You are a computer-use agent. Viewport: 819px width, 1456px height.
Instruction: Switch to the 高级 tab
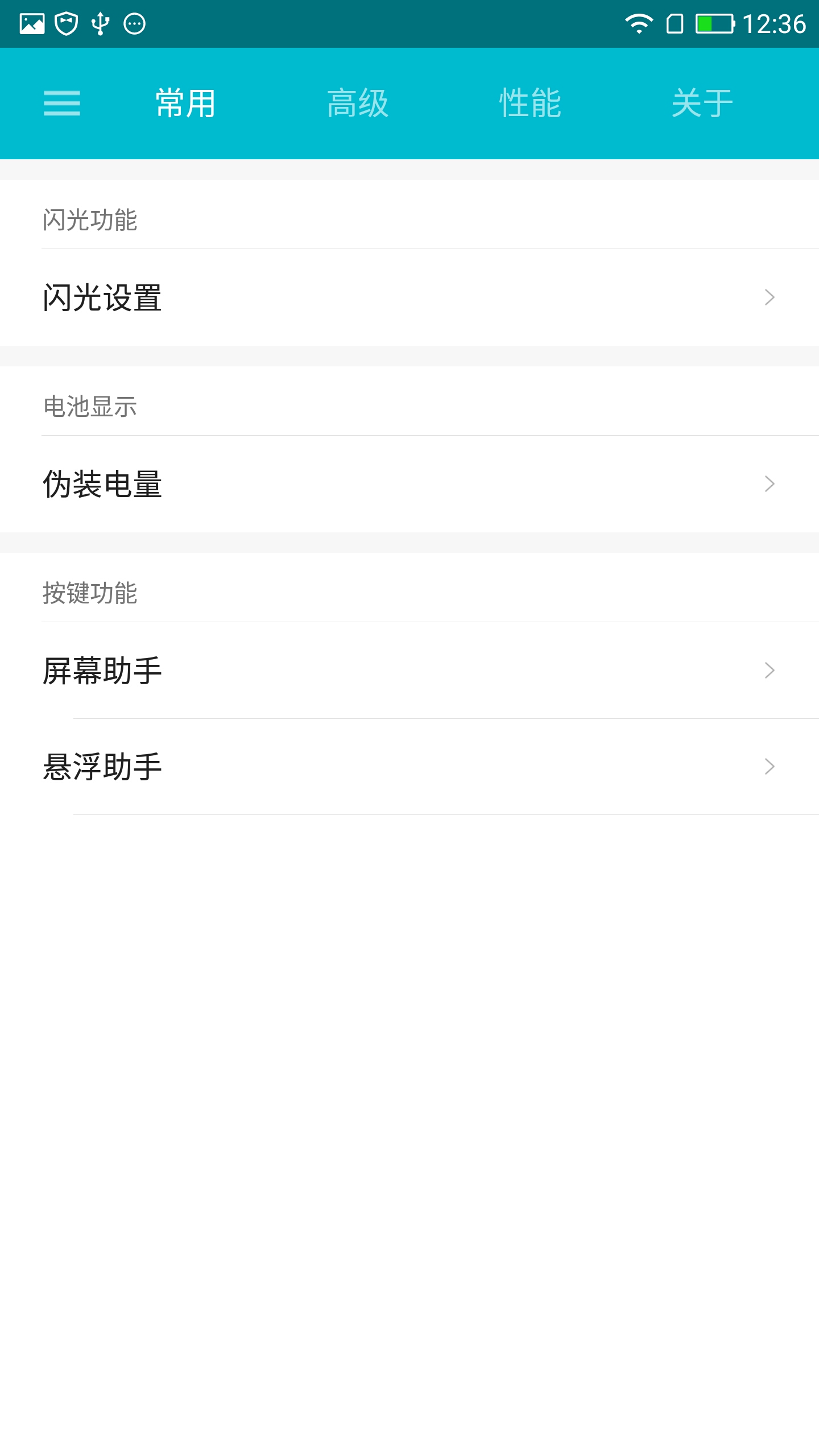(358, 104)
